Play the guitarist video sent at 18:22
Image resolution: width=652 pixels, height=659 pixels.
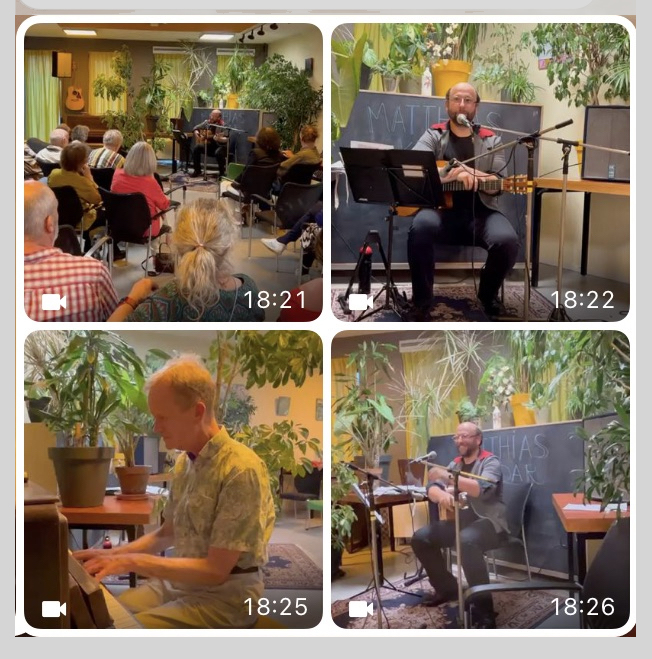(x=481, y=171)
